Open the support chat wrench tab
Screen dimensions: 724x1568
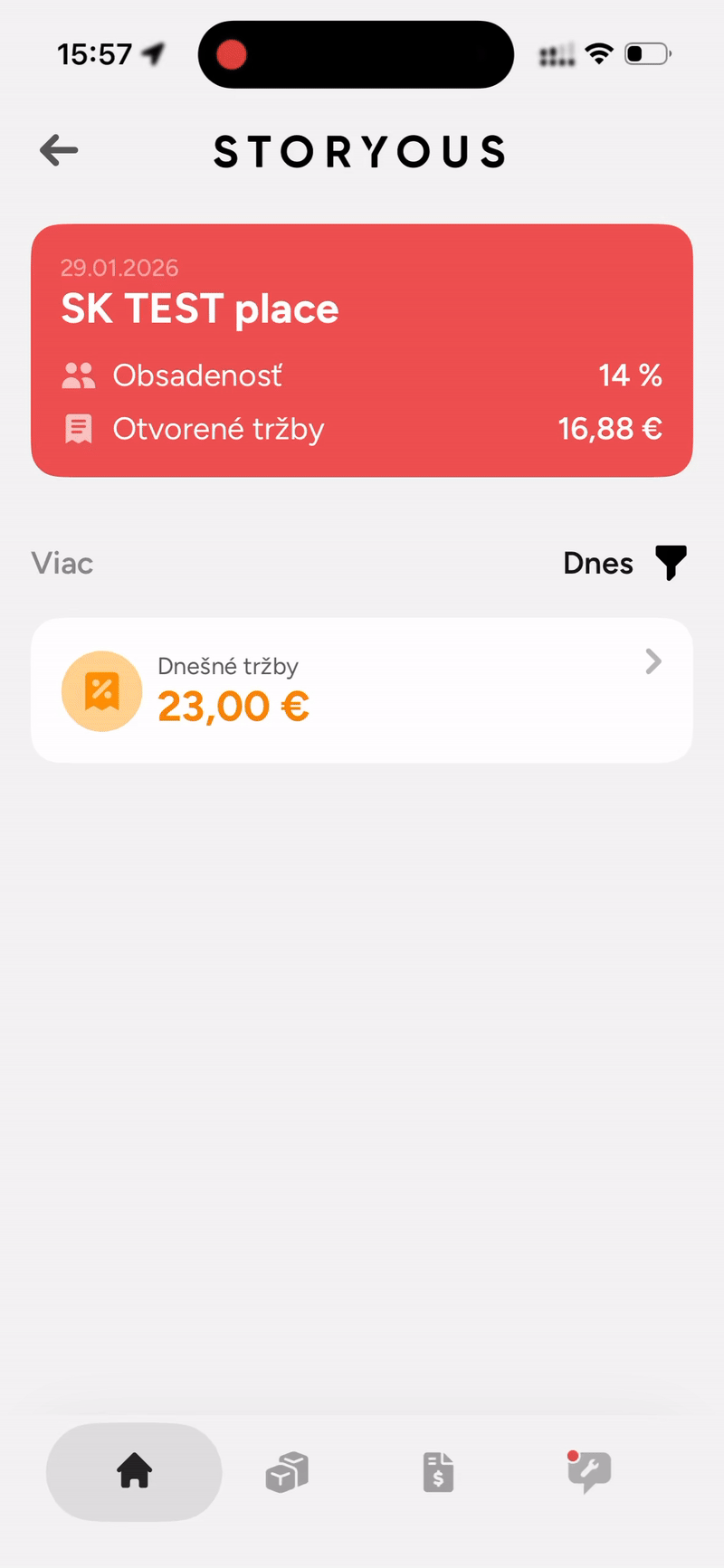click(589, 1471)
